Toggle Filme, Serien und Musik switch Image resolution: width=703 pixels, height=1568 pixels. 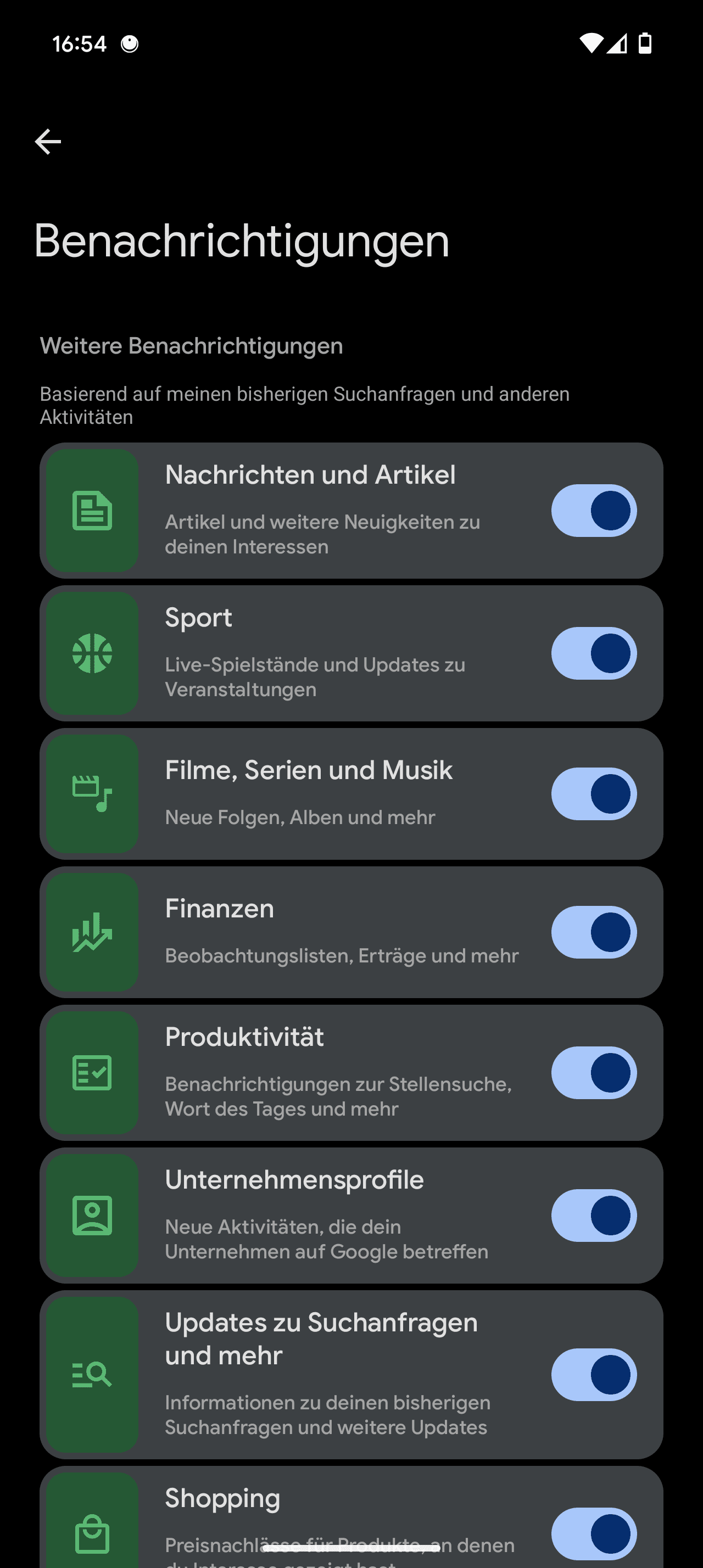pos(594,793)
